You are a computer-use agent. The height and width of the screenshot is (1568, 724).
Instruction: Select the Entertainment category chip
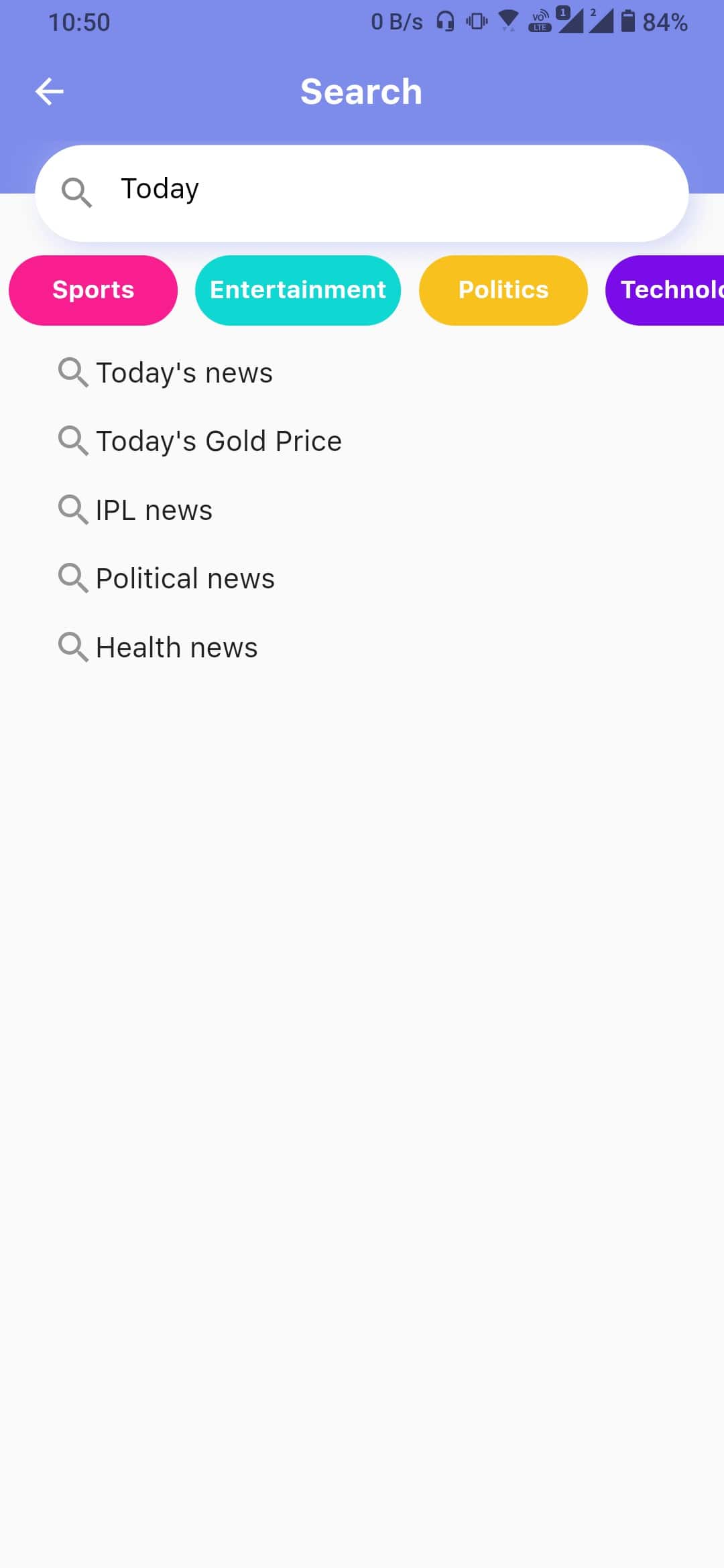(x=298, y=290)
